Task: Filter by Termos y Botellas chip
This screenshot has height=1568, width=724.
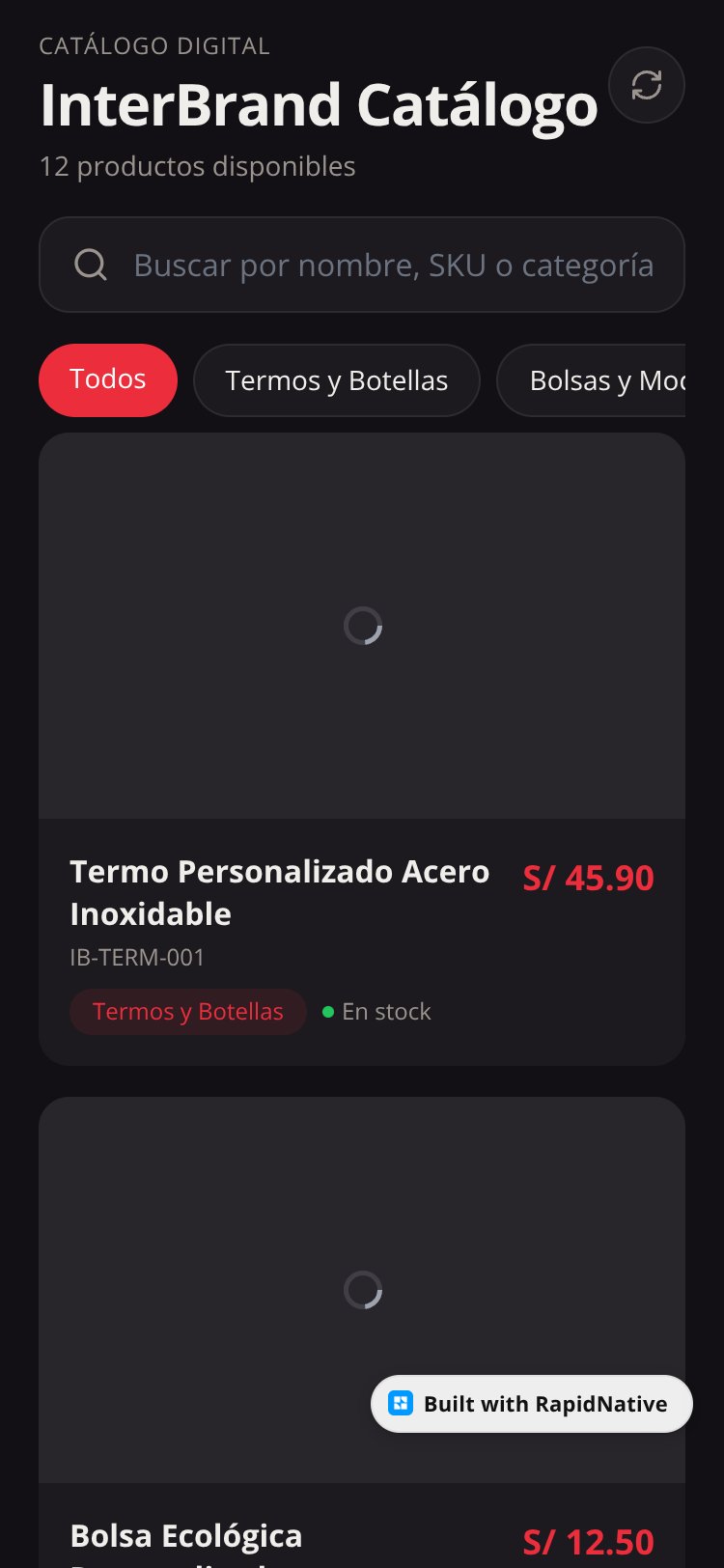Action: pyautogui.click(x=337, y=380)
